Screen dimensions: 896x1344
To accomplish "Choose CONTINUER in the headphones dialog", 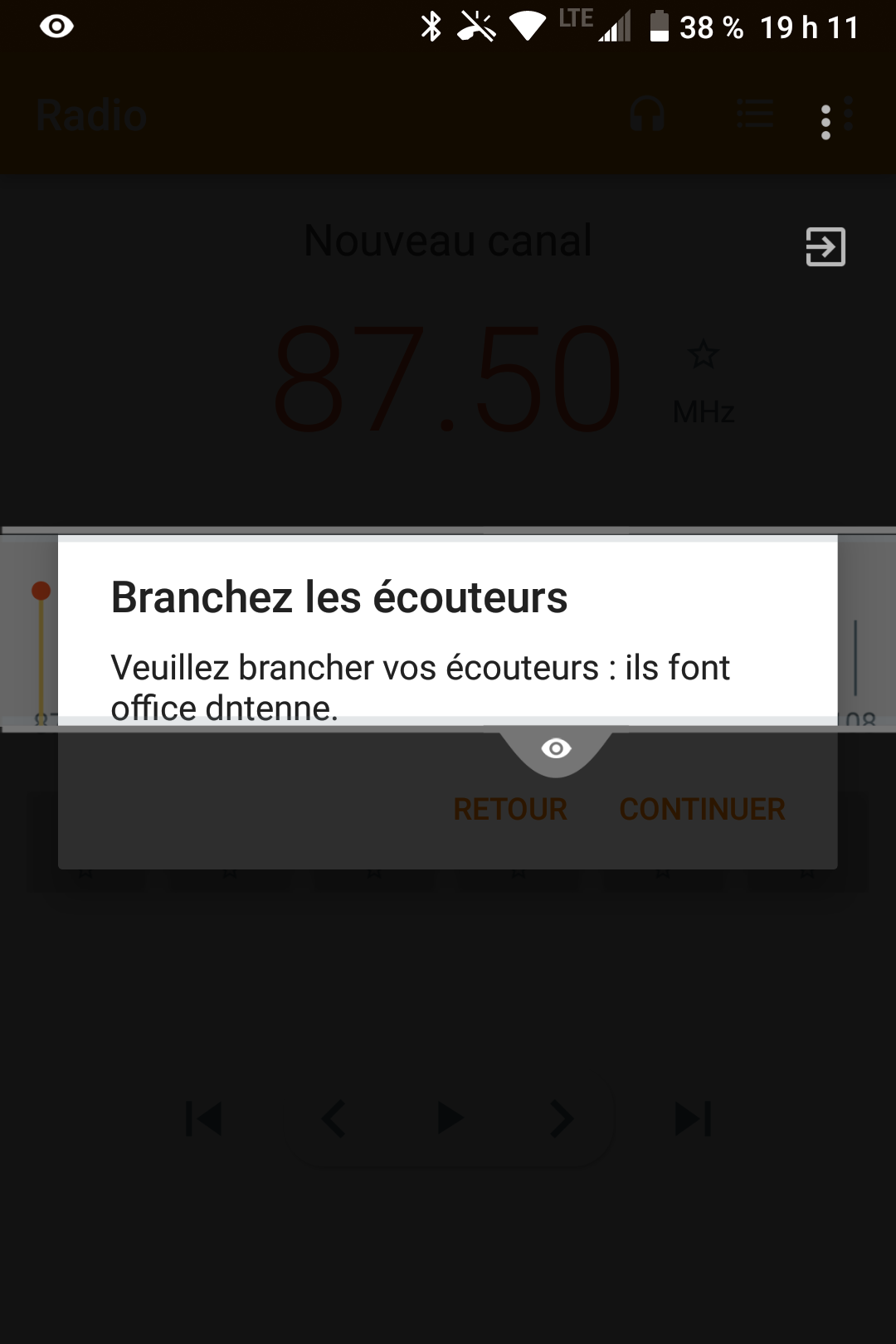I will point(702,809).
